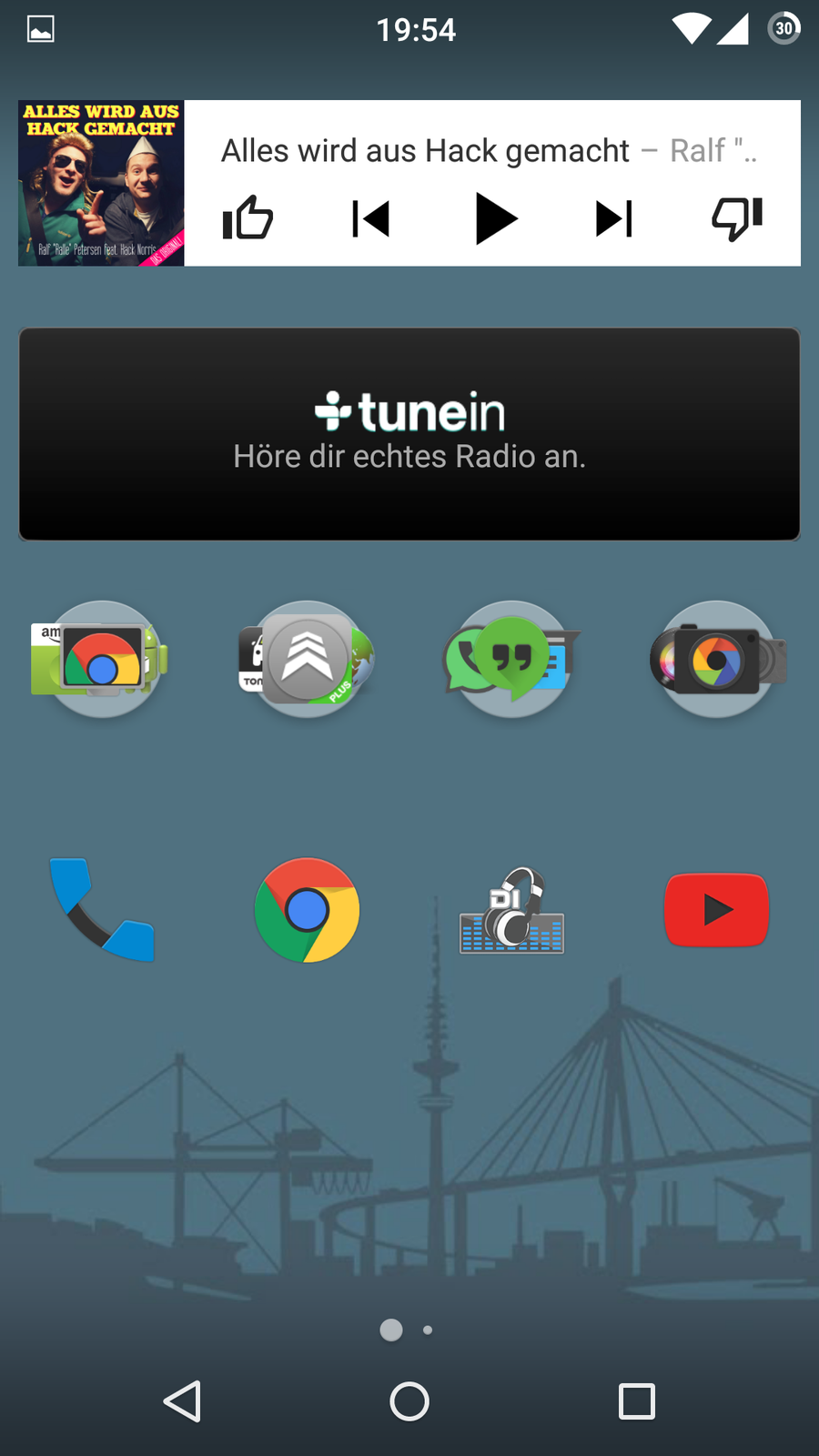The image size is (819, 1456).
Task: Skip to the previous track
Action: pos(370,218)
